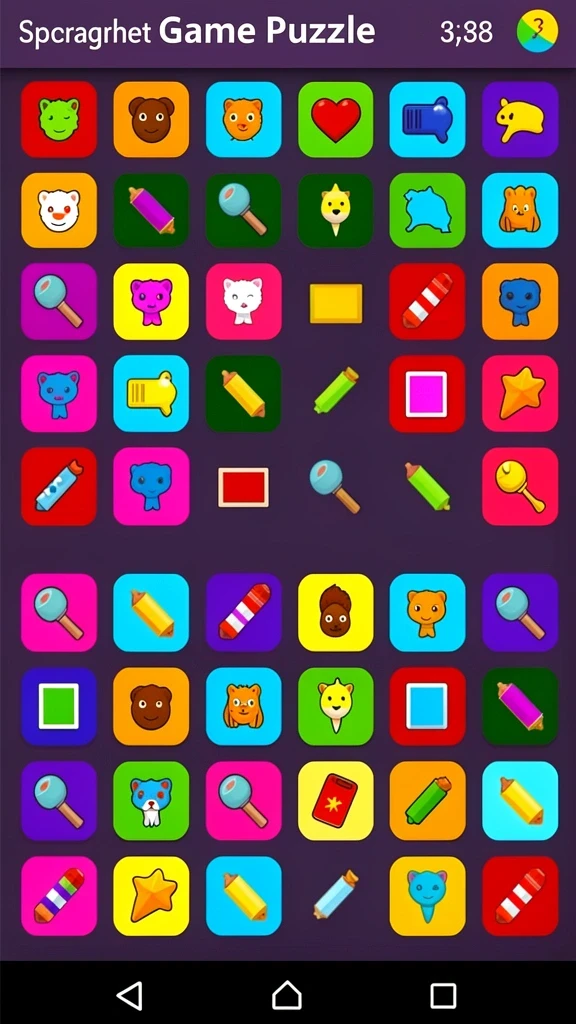576x1024 pixels.
Task: Select the green square on blue tile
Action: click(59, 706)
